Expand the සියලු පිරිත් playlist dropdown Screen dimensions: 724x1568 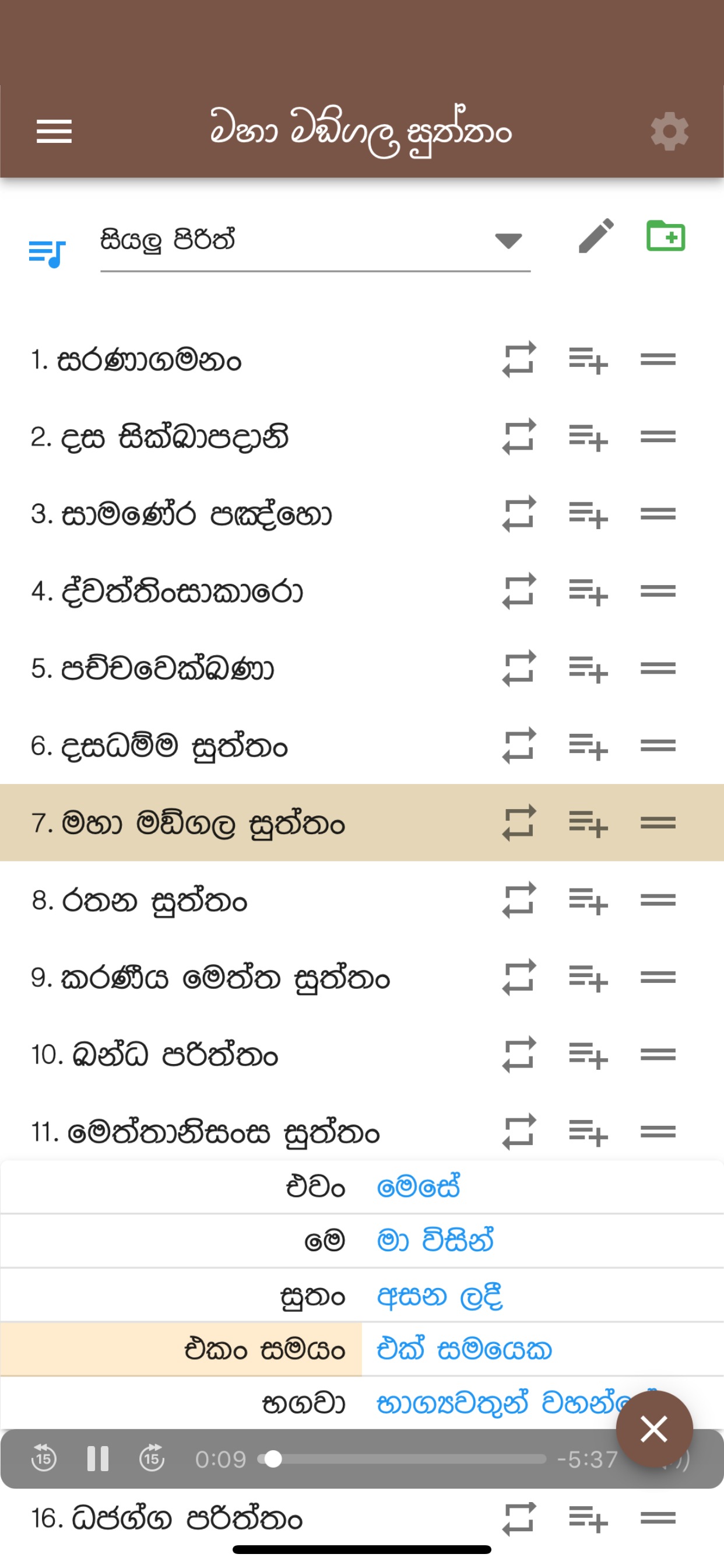click(509, 240)
